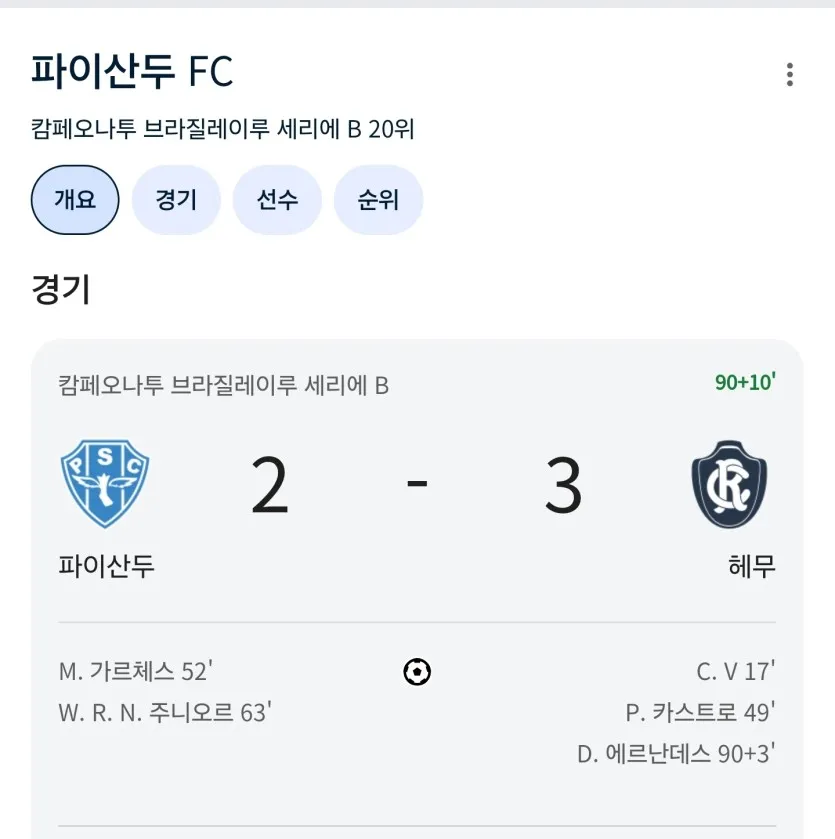Switch to the 선수 tab
Image resolution: width=835 pixels, height=839 pixels.
coord(277,200)
